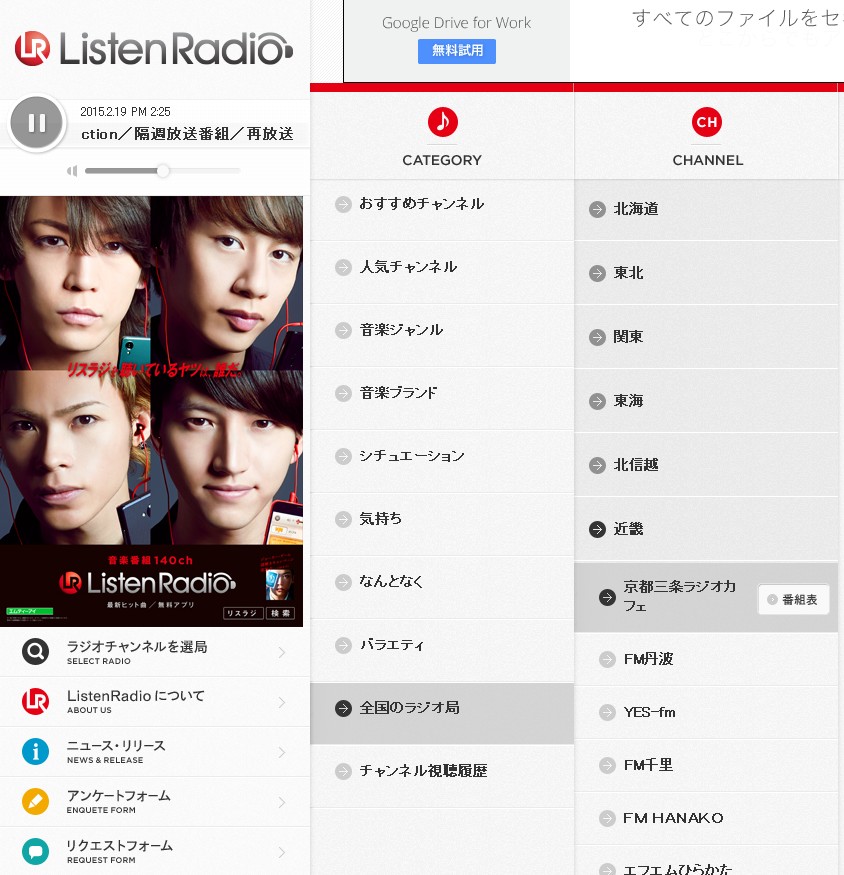Select おすすめチャンネル category

click(442, 204)
